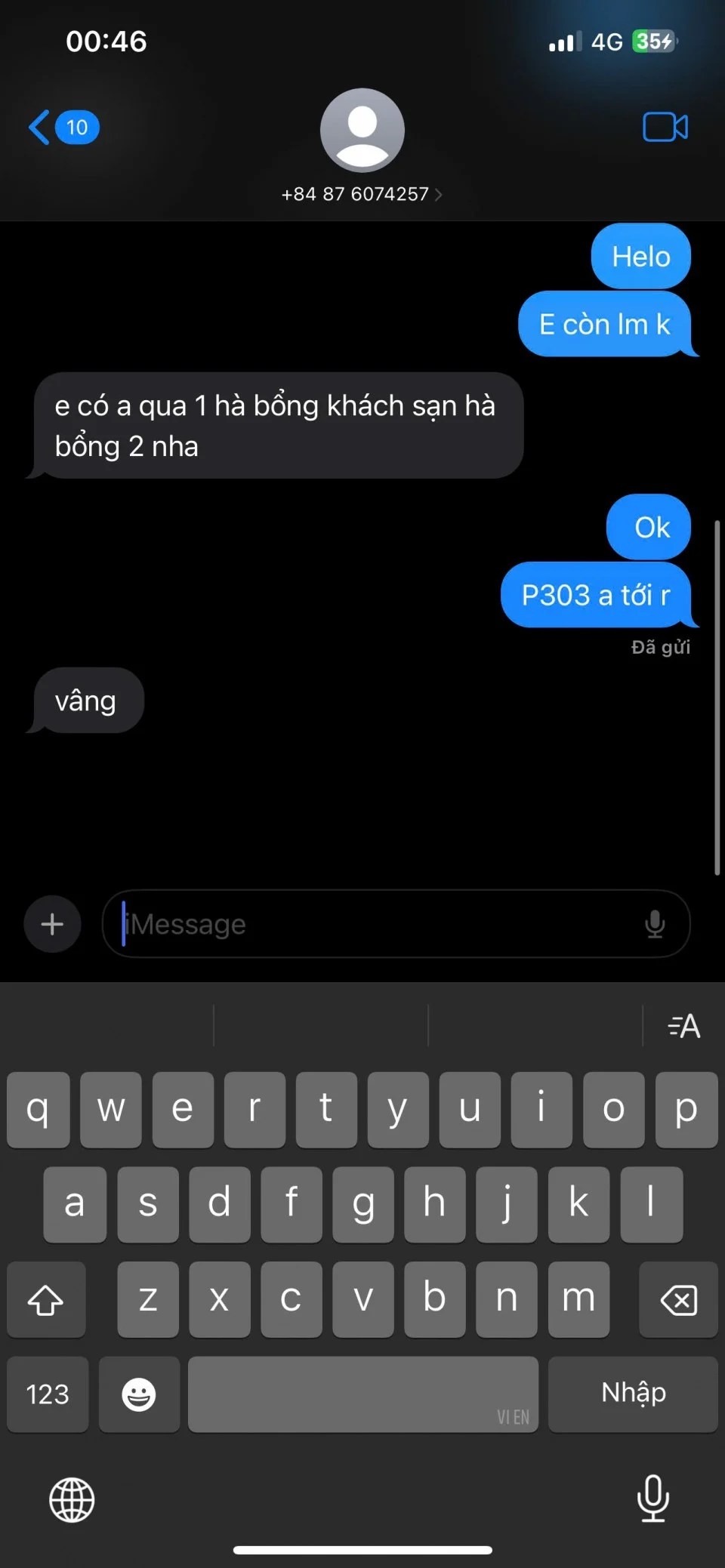This screenshot has width=725, height=1568.
Task: Start a FaceTime video call
Action: click(665, 127)
